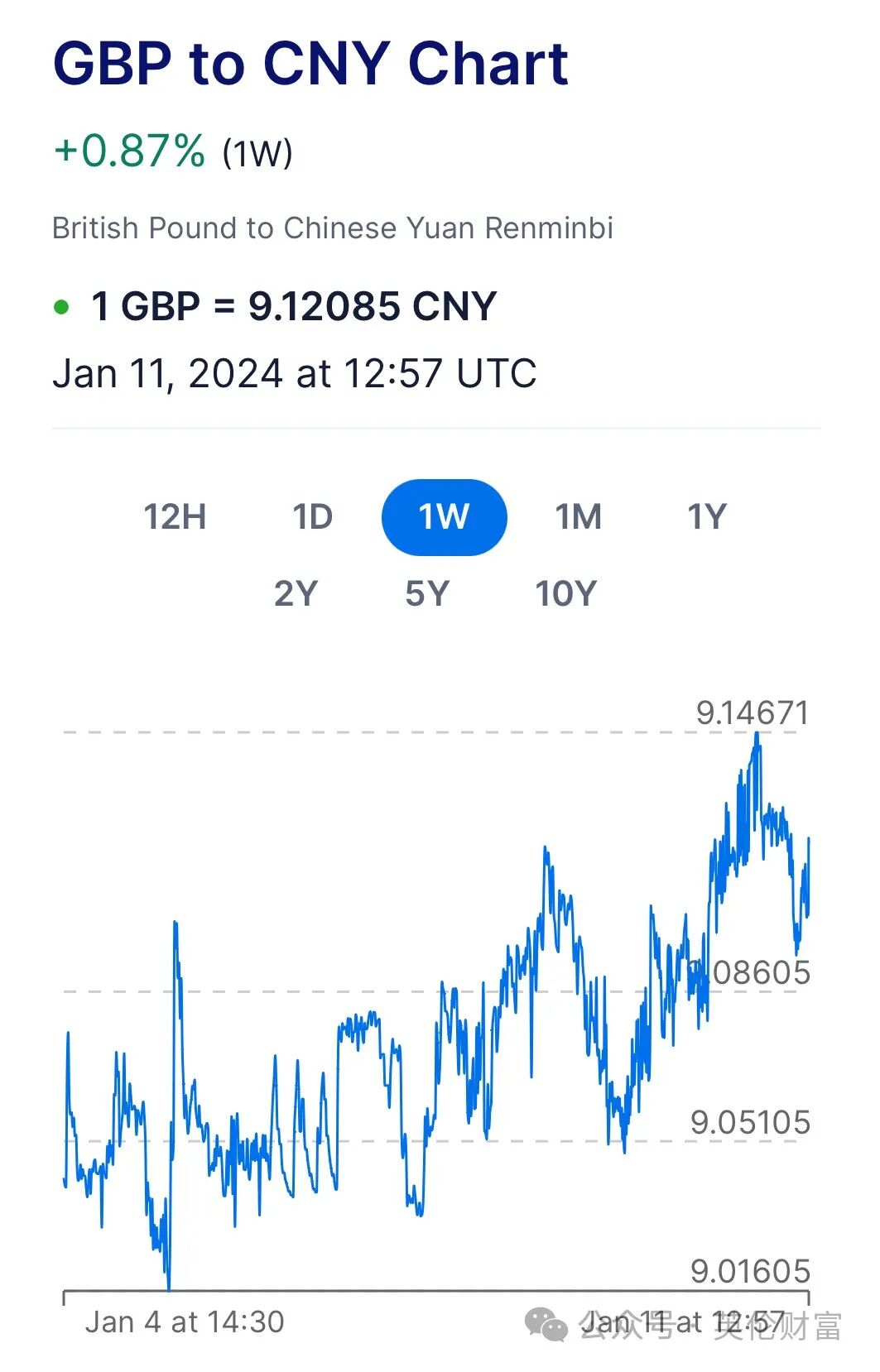Select the 1D time range
The width and height of the screenshot is (880, 1372).
click(312, 517)
